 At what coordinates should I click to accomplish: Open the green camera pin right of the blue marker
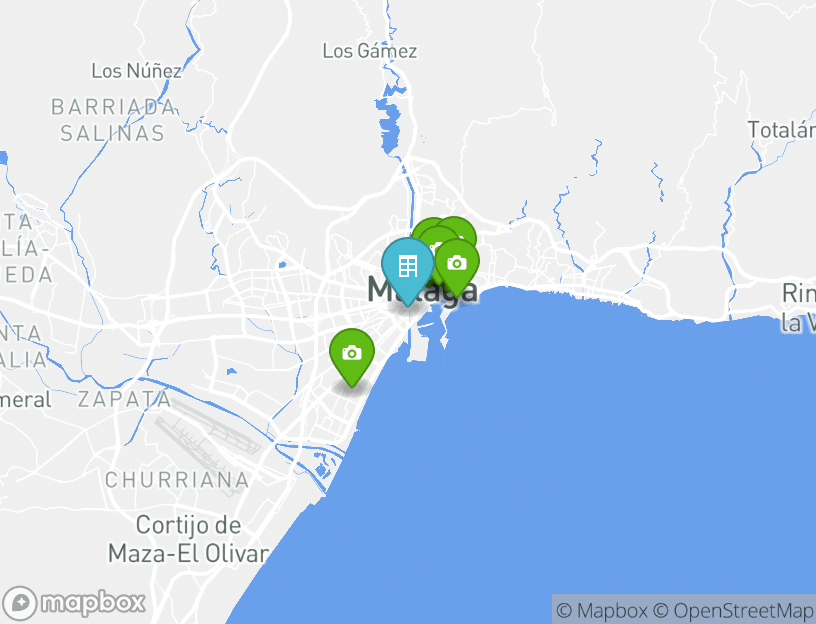458,264
